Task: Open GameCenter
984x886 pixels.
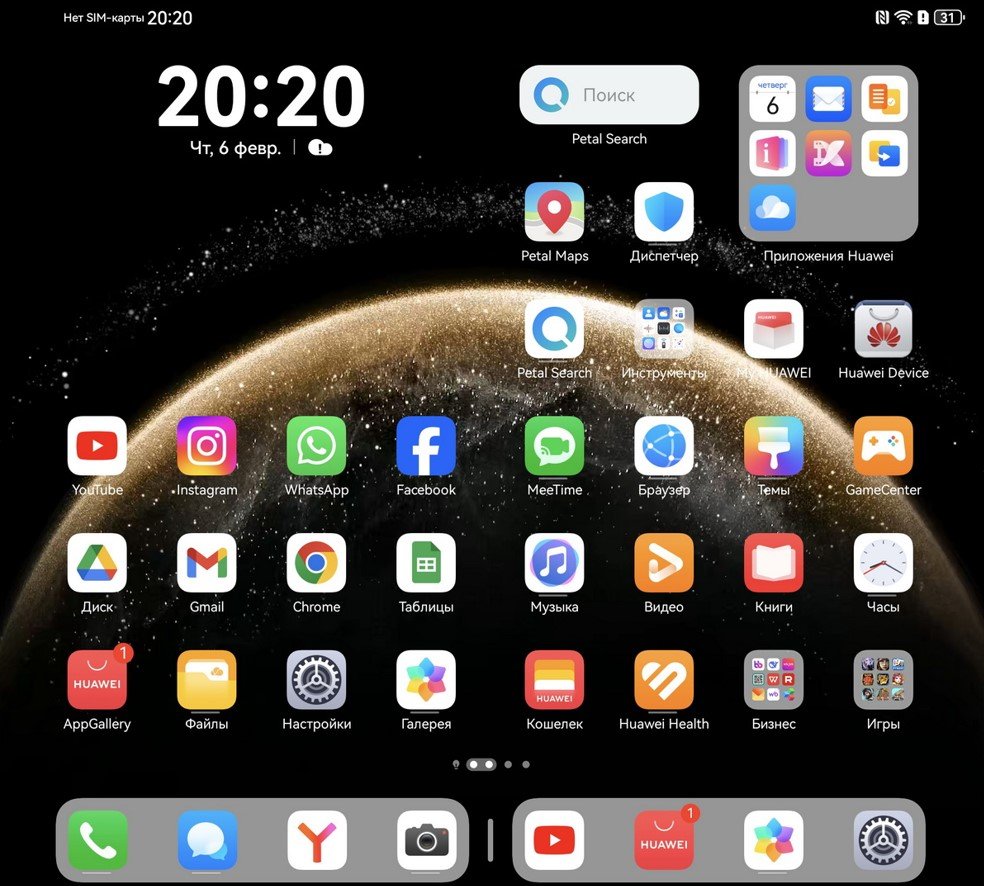Action: [883, 446]
